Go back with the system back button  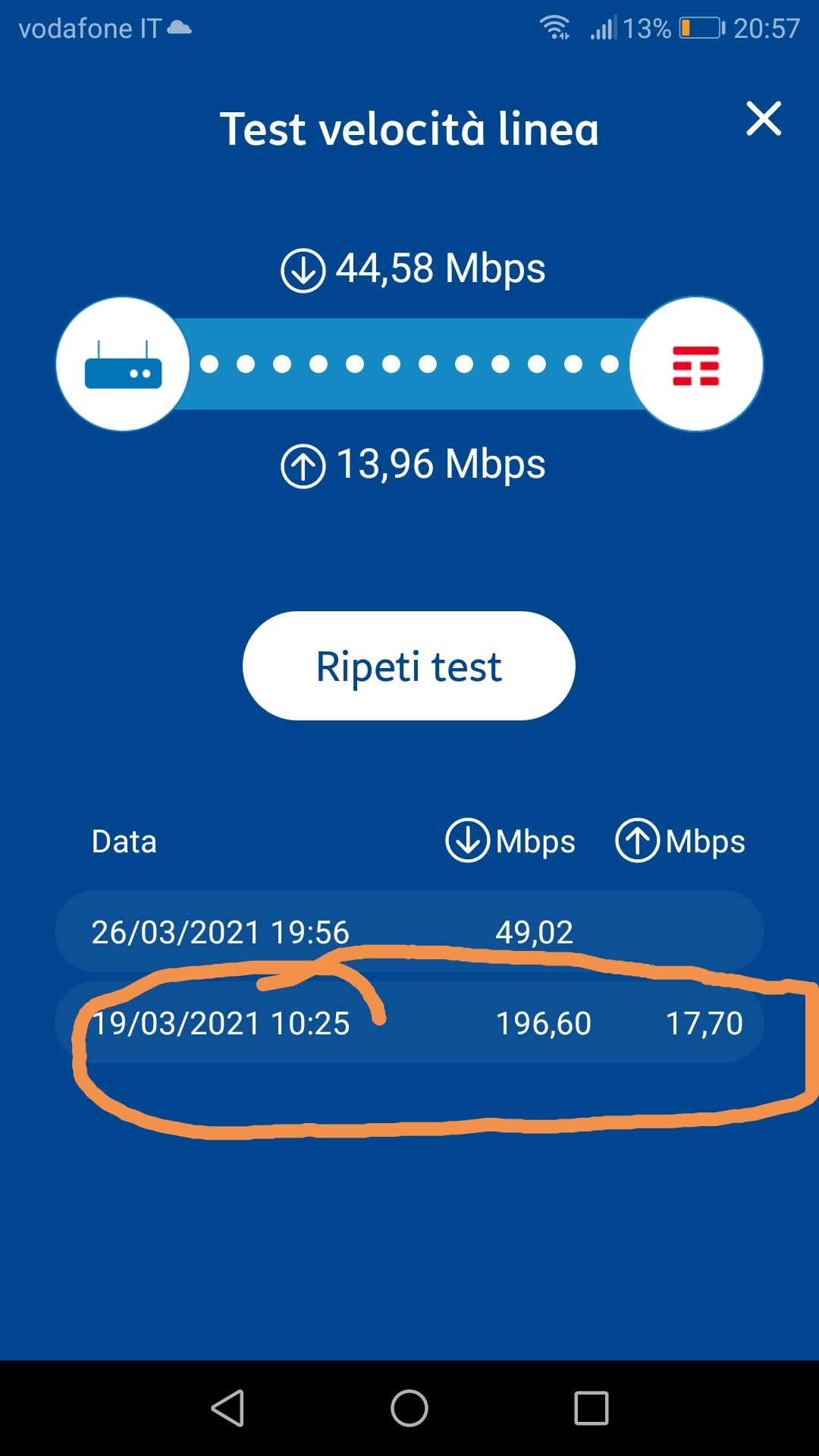tap(227, 1408)
